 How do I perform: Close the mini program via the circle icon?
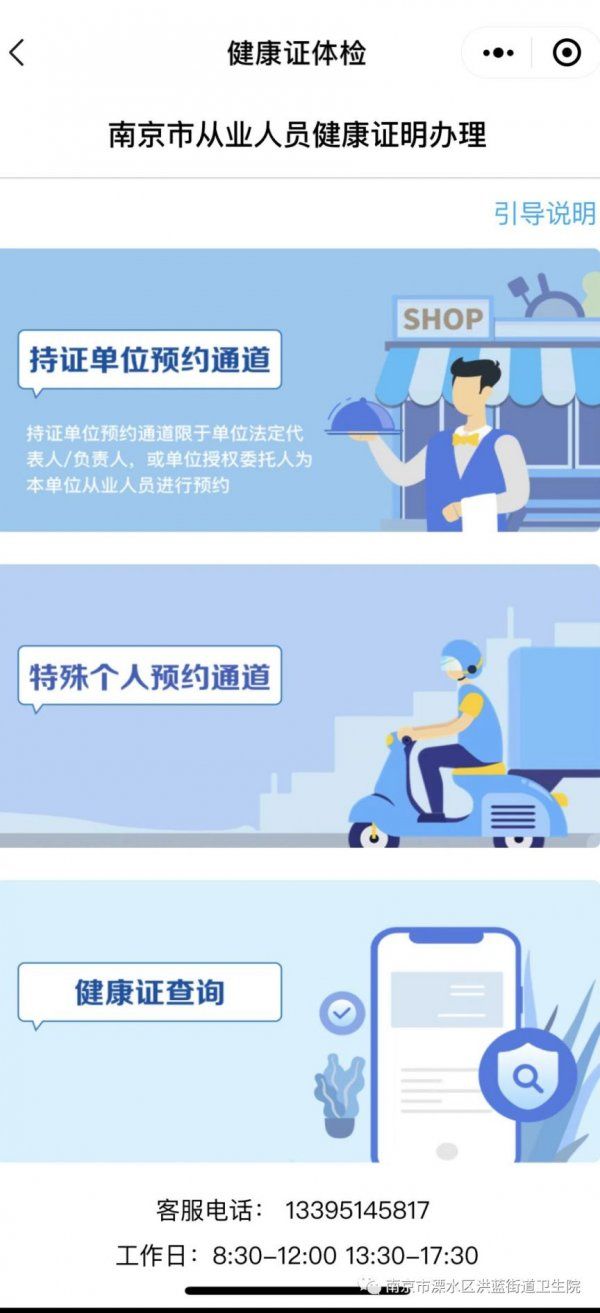[x=566, y=53]
